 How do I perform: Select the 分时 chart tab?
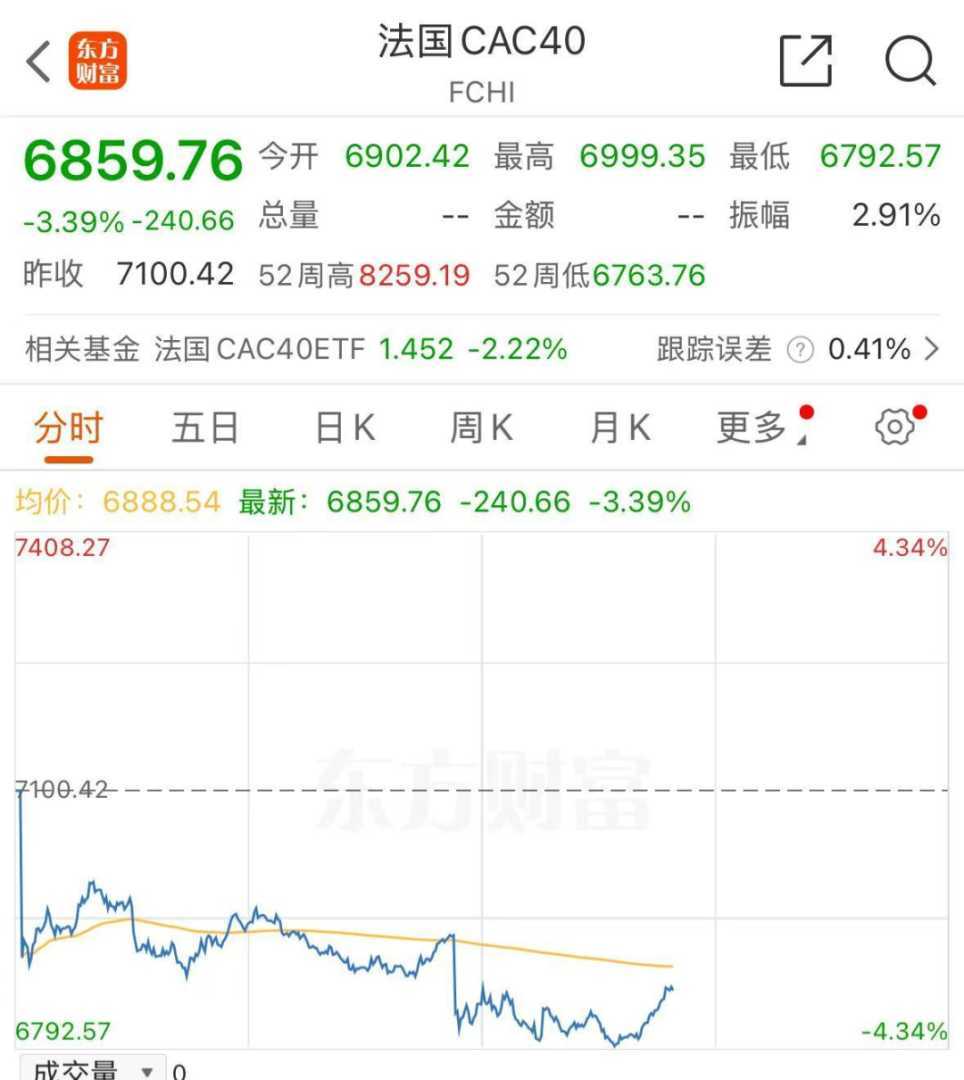click(68, 428)
